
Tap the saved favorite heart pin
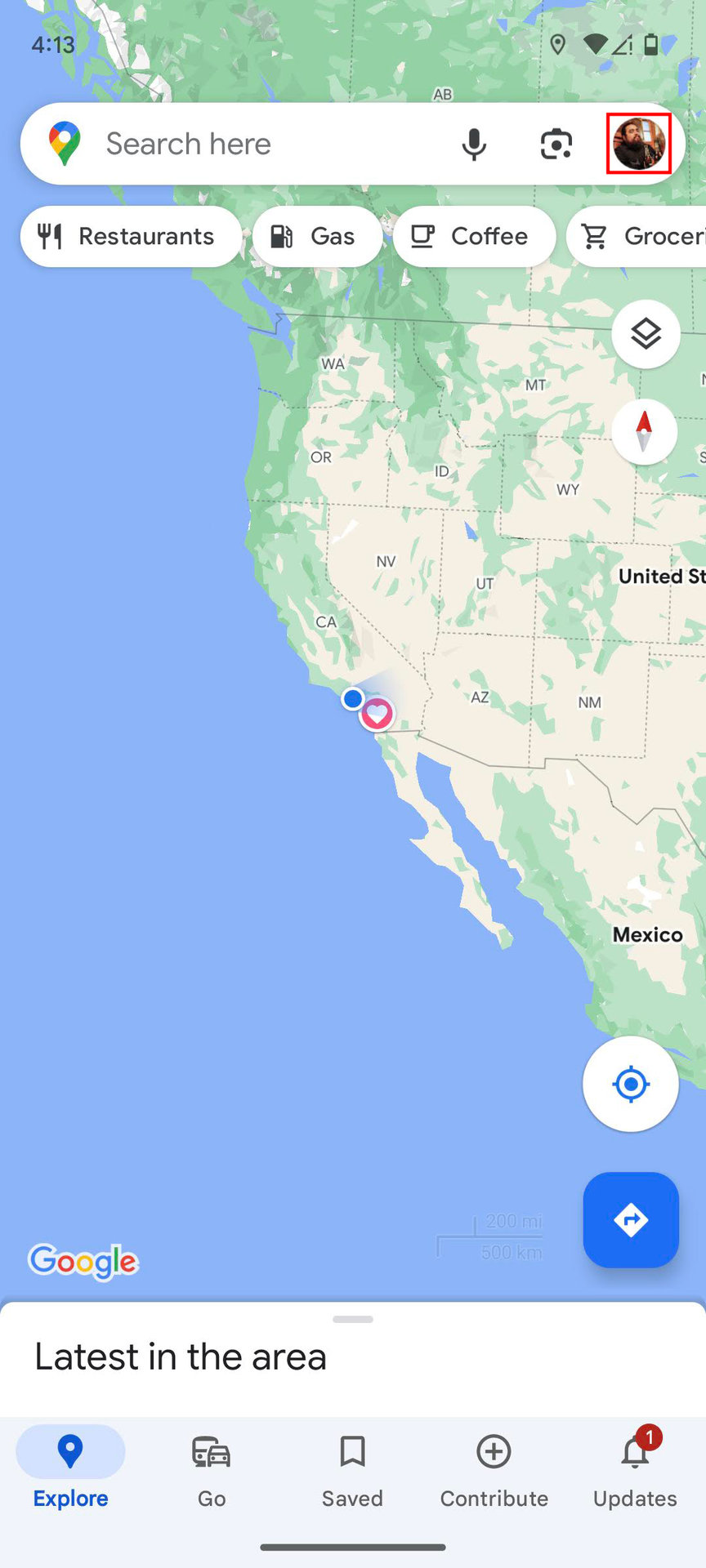(x=377, y=714)
